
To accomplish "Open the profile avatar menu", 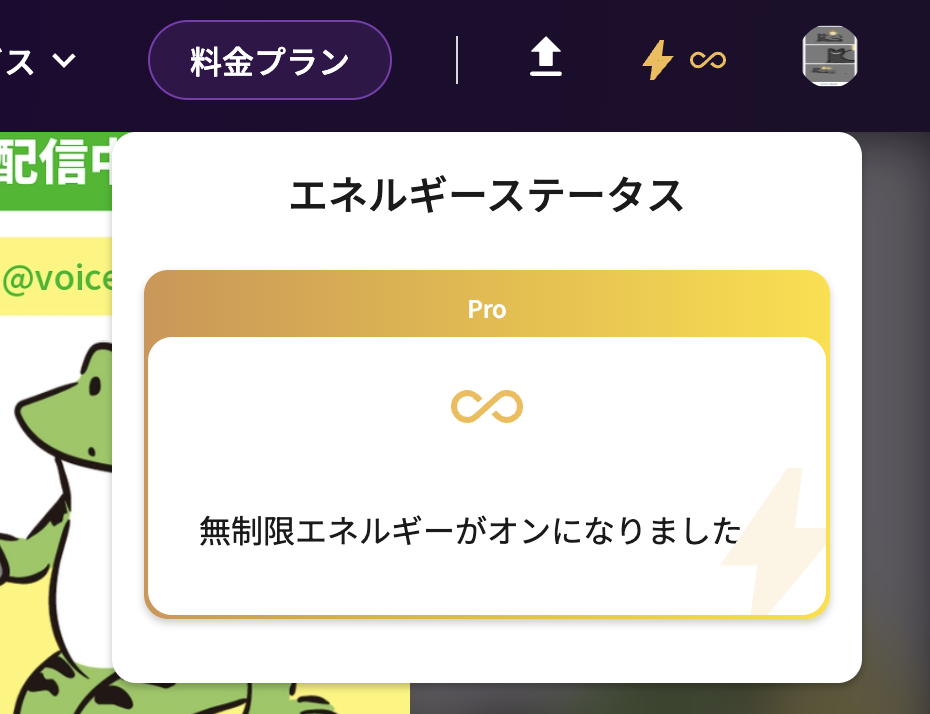I will [x=830, y=56].
